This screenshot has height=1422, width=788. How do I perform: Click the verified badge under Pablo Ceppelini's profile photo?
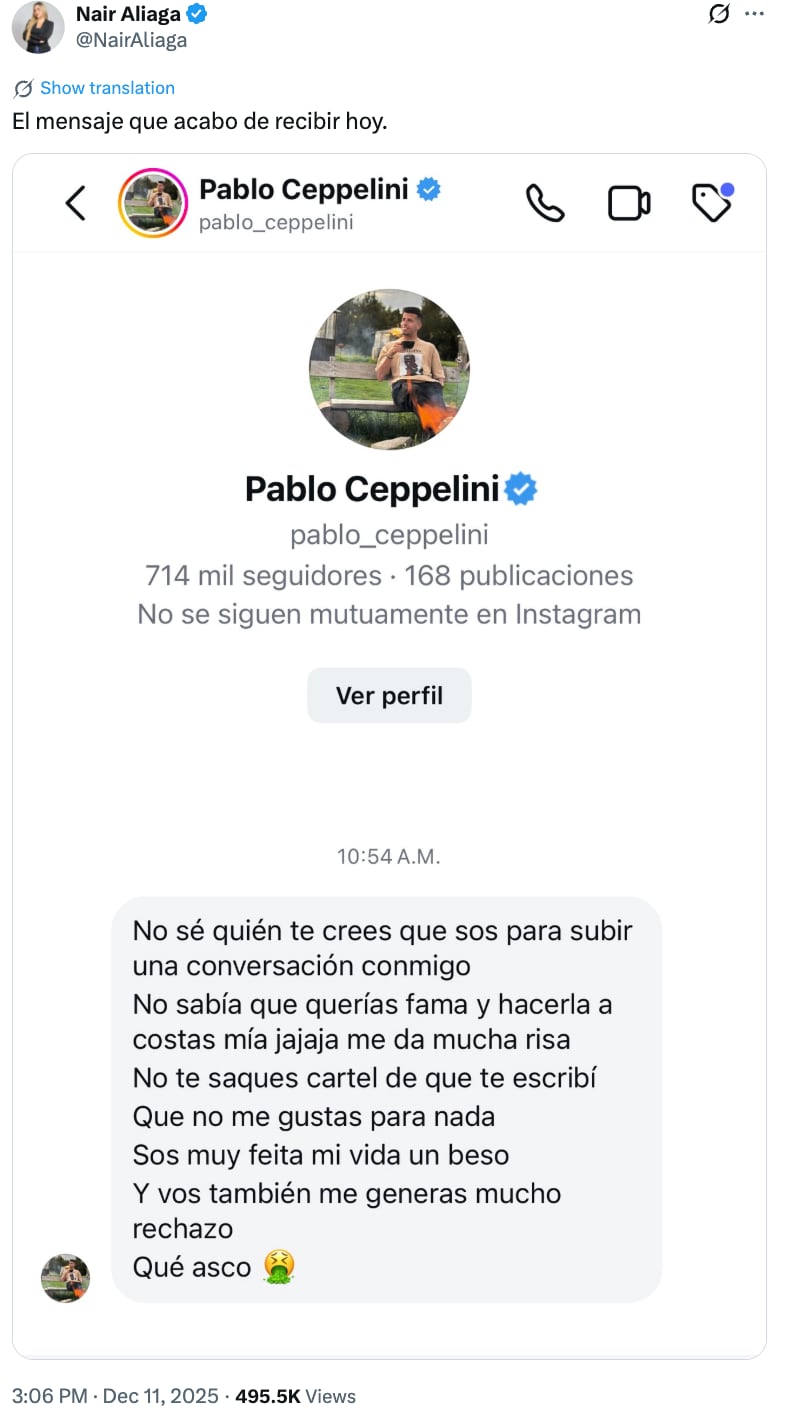coord(522,489)
